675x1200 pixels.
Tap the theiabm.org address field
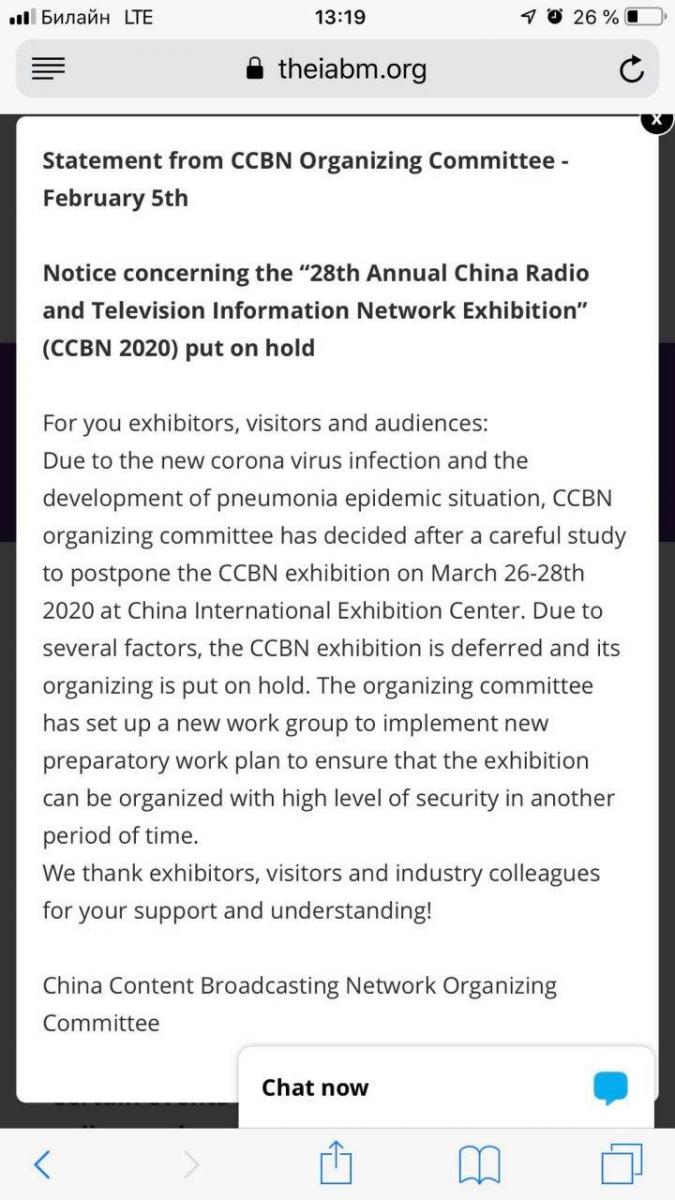point(337,69)
